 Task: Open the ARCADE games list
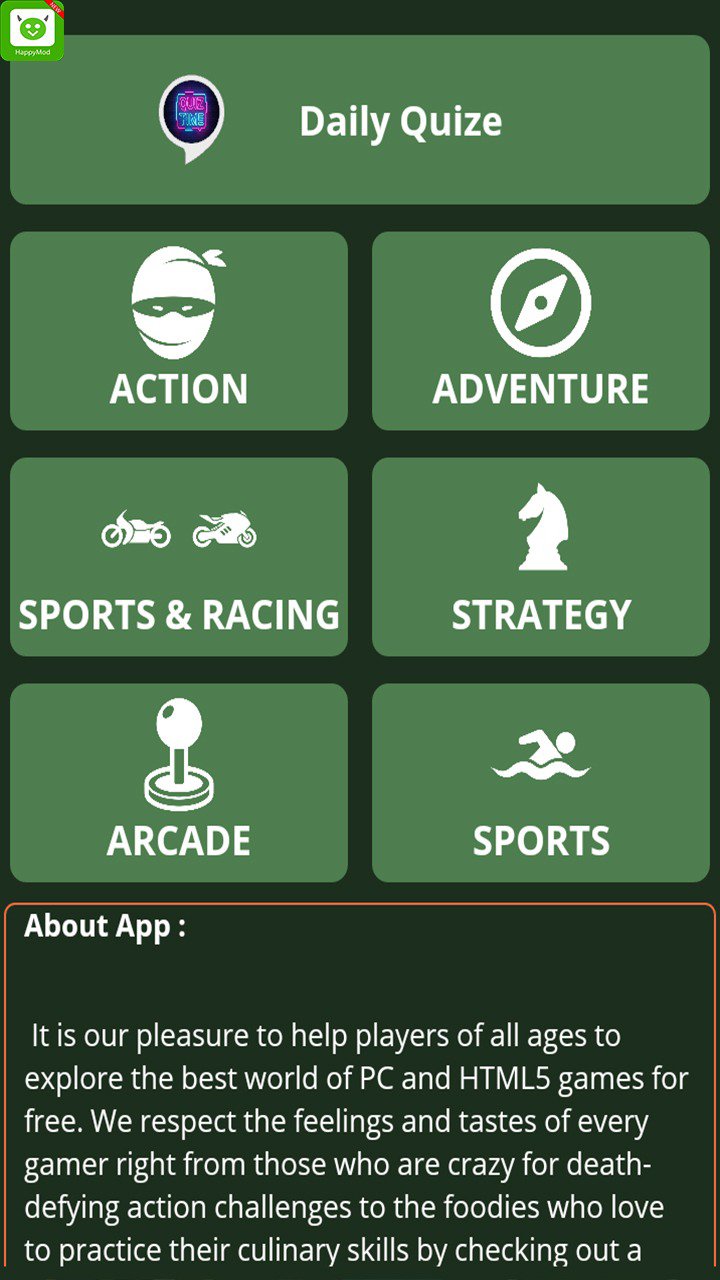point(180,782)
